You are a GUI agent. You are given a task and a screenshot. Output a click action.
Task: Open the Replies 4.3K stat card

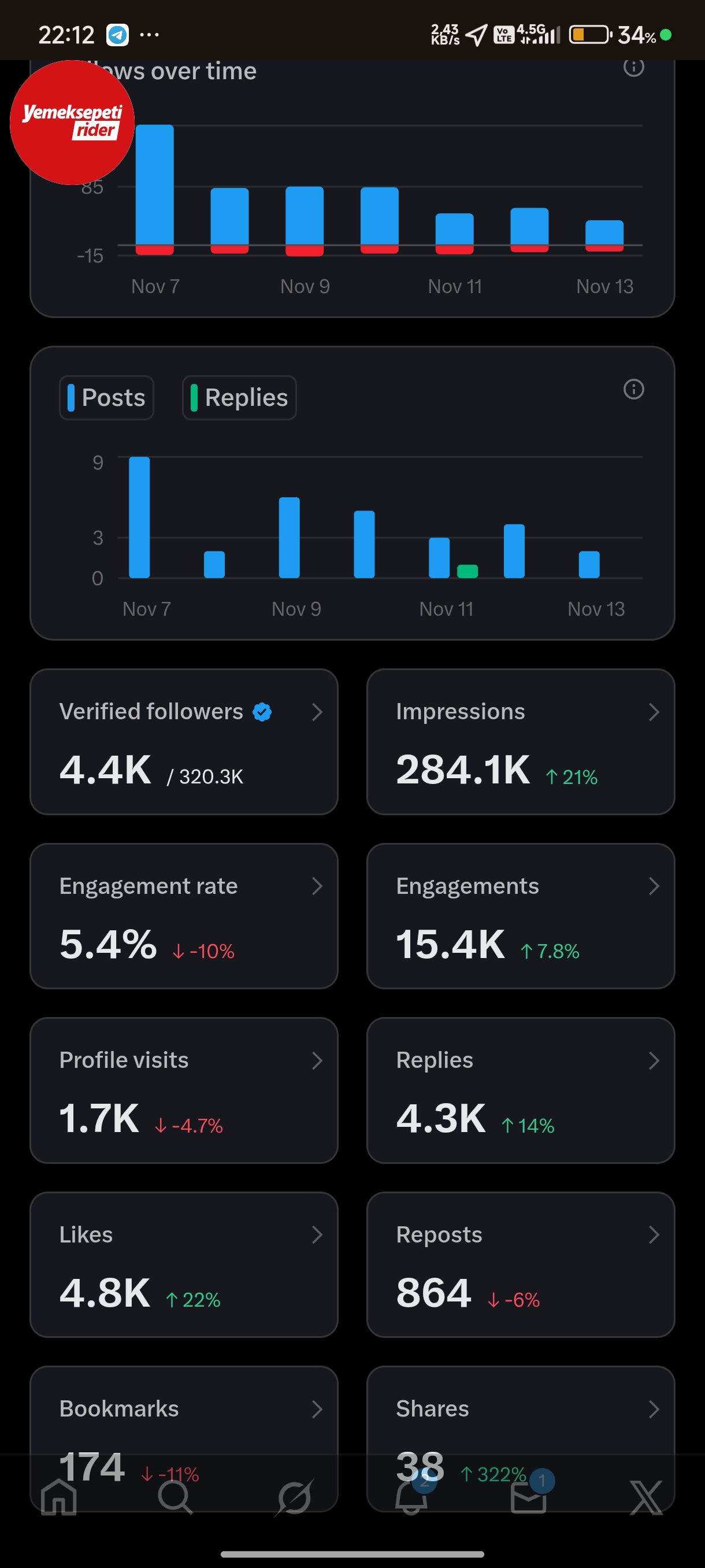tap(520, 1090)
